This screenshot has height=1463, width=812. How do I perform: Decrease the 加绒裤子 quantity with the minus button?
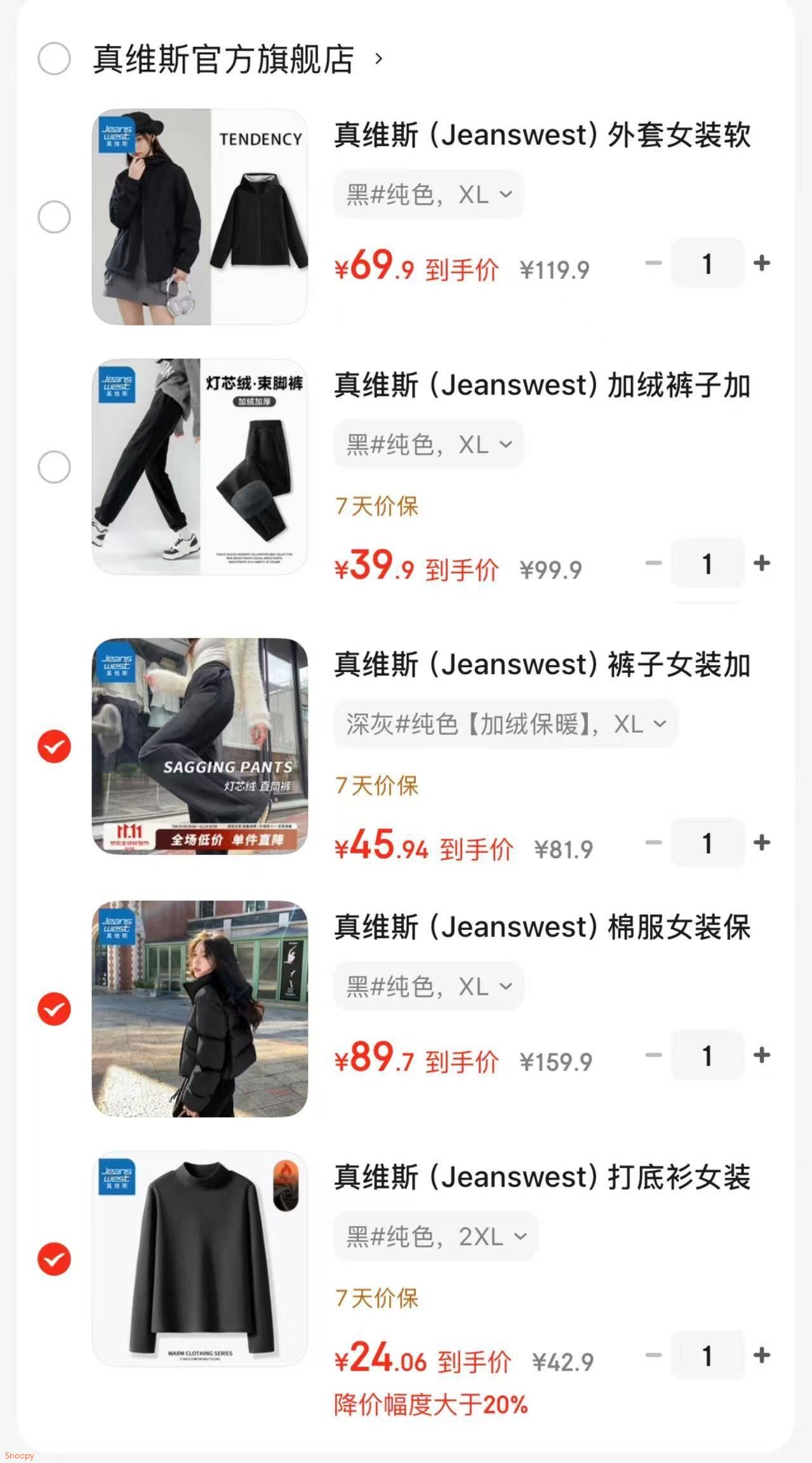(x=653, y=562)
